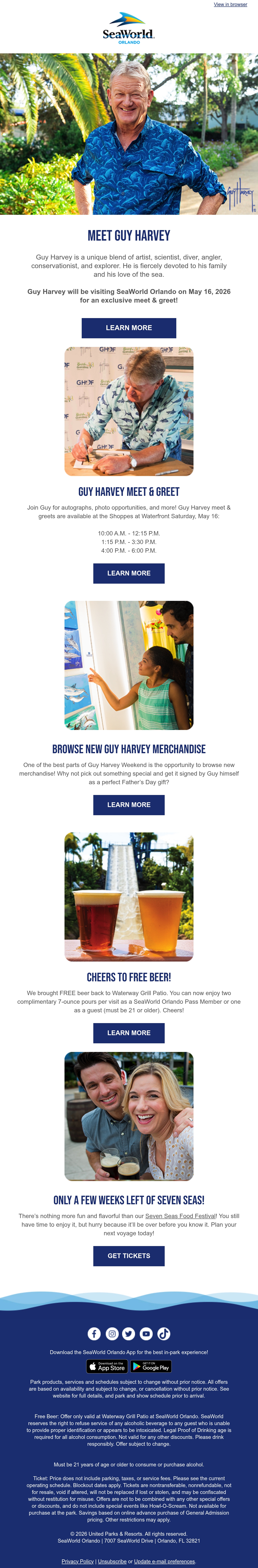Tap Learn More under Meet Guy Harvey

[129, 328]
